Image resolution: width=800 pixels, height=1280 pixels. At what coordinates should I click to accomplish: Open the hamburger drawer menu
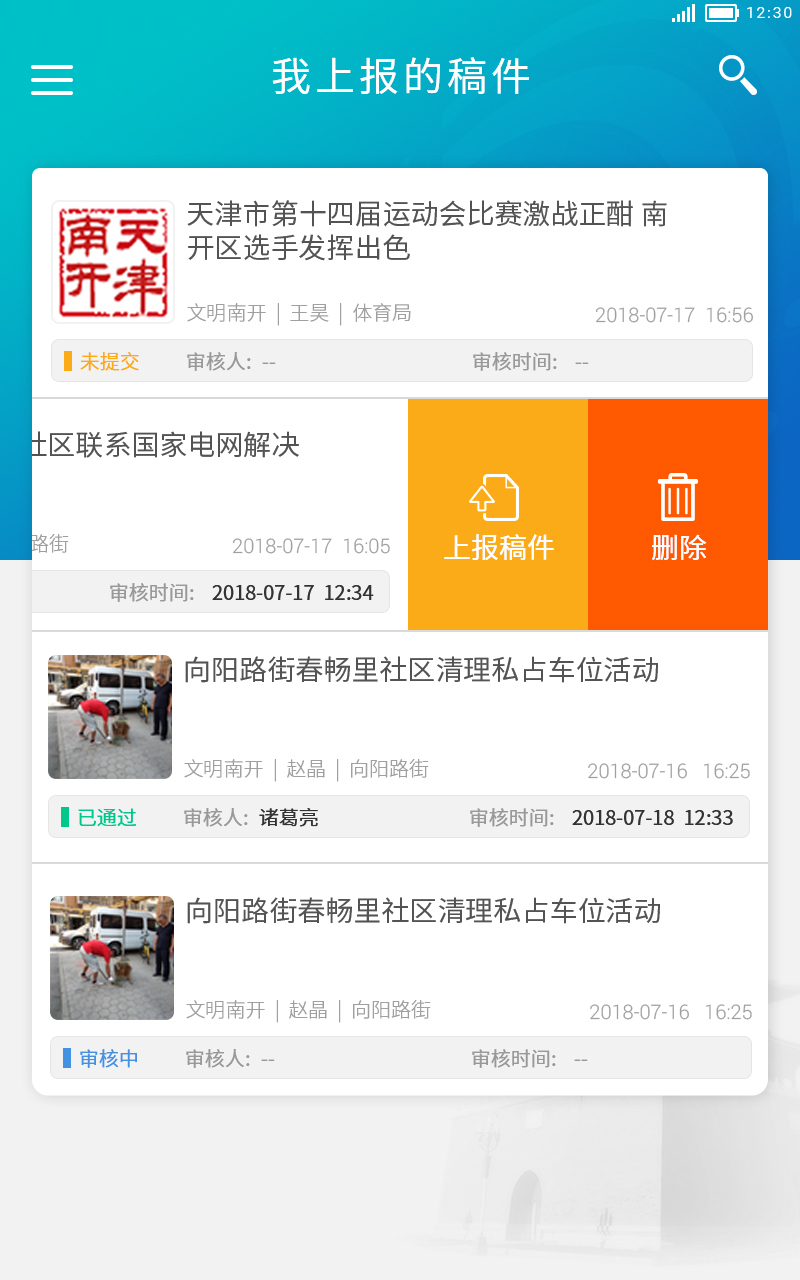click(x=52, y=79)
